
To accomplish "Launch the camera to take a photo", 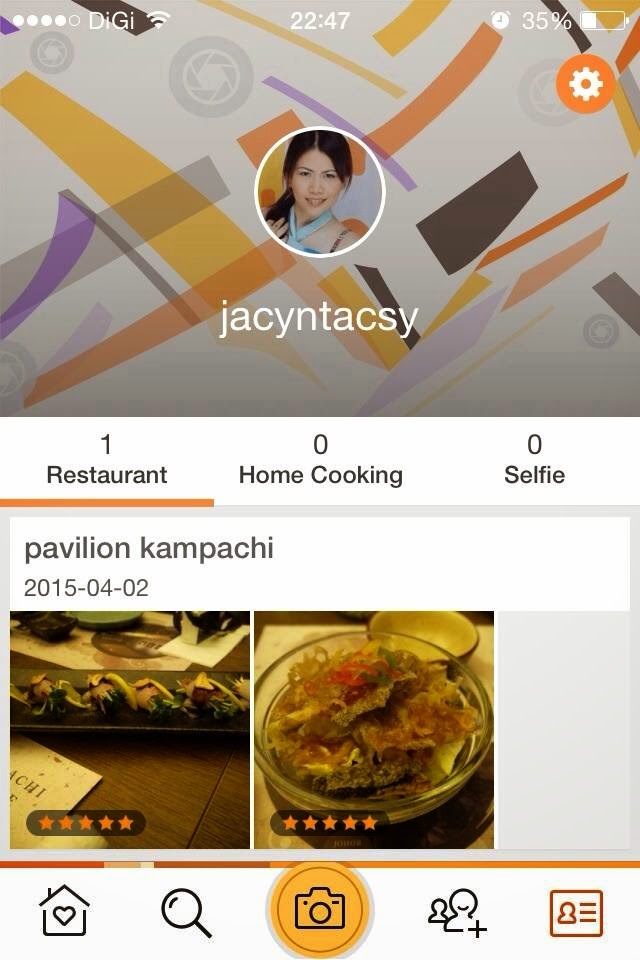I will 320,911.
